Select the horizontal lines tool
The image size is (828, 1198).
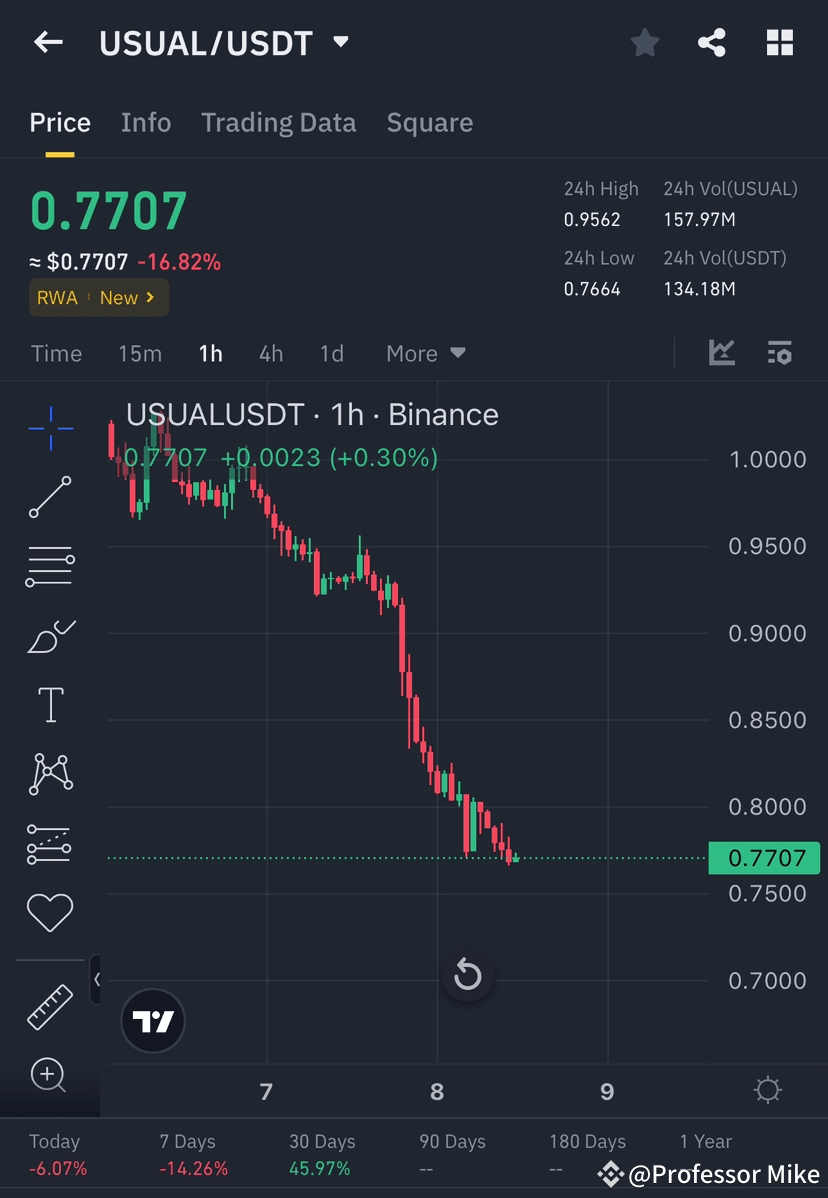[50, 565]
